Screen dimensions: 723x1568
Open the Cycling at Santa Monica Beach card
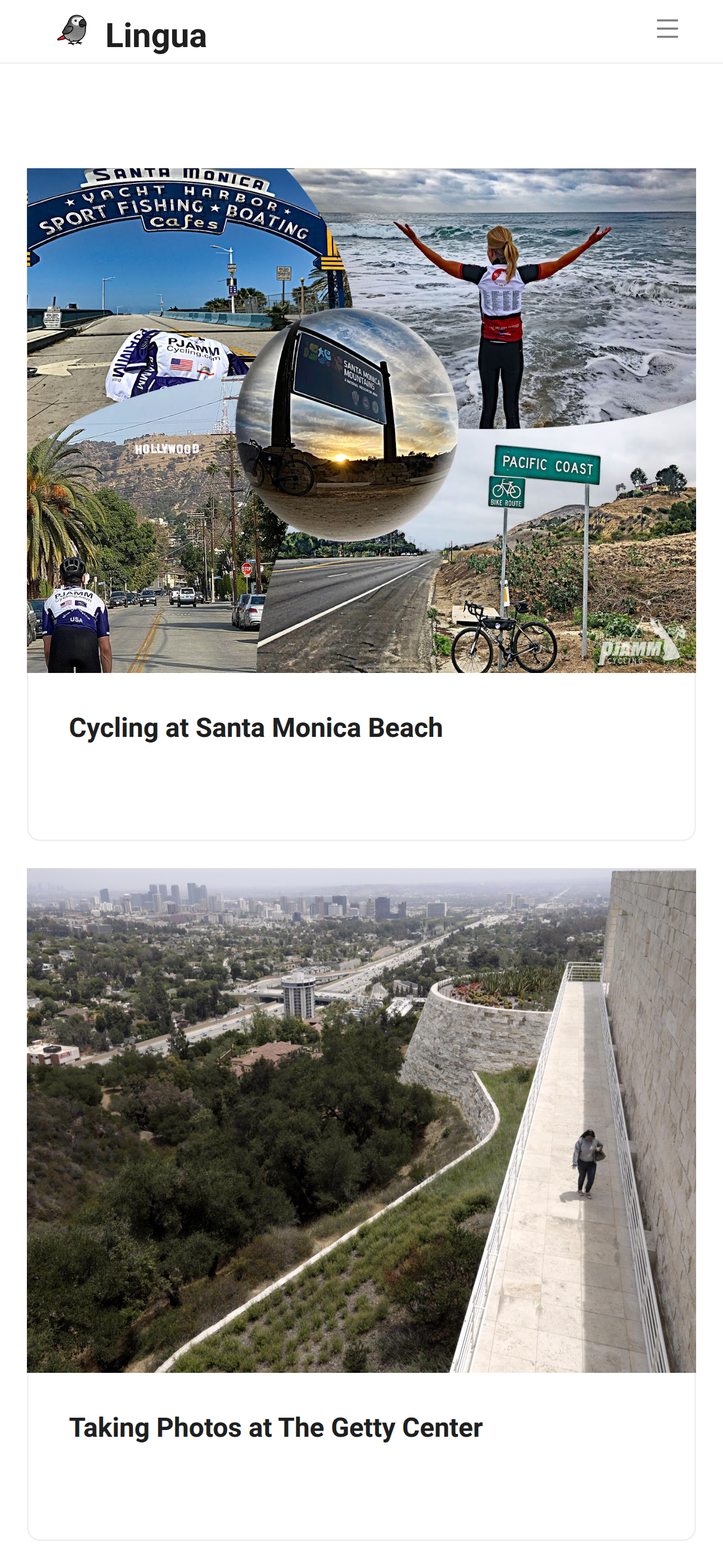[256, 728]
